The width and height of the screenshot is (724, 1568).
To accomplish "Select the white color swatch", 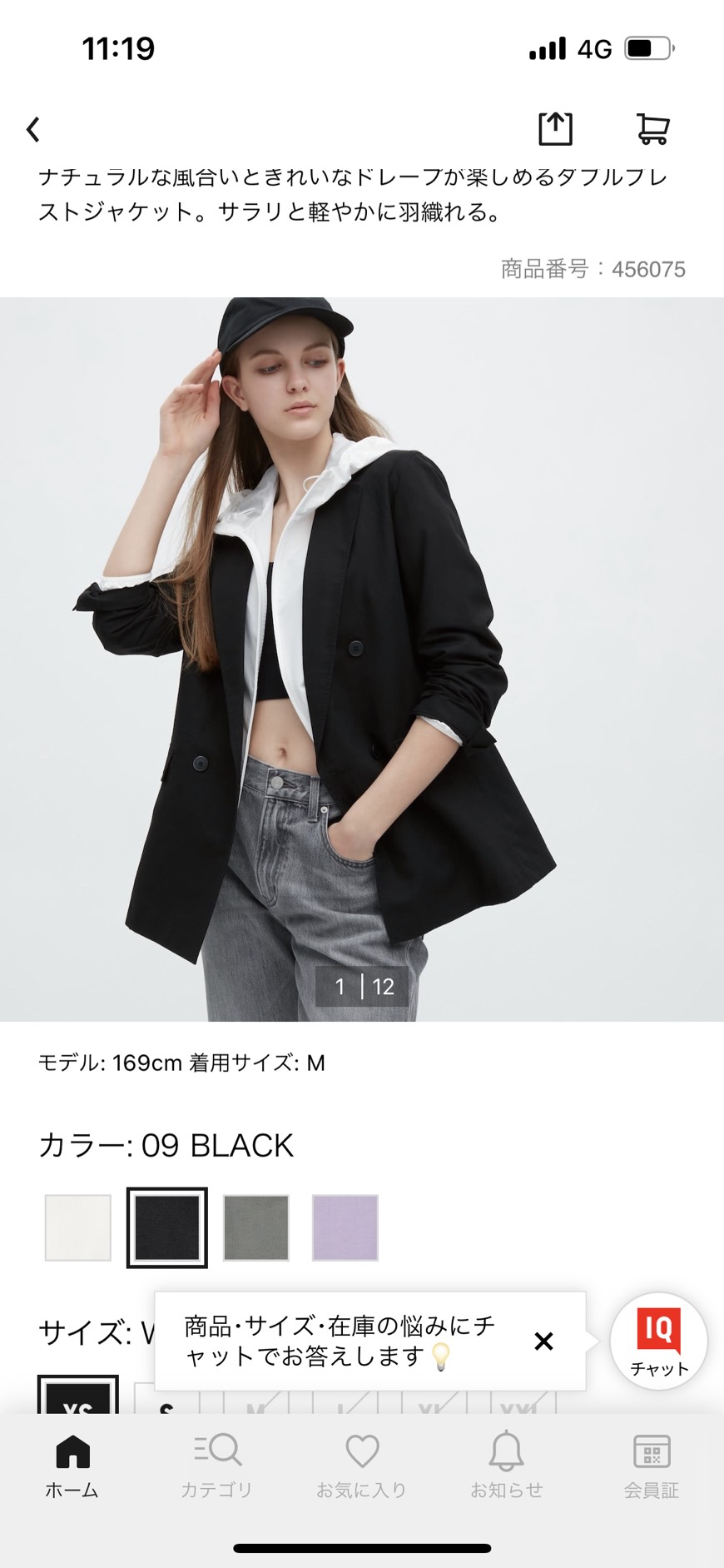I will [78, 1227].
